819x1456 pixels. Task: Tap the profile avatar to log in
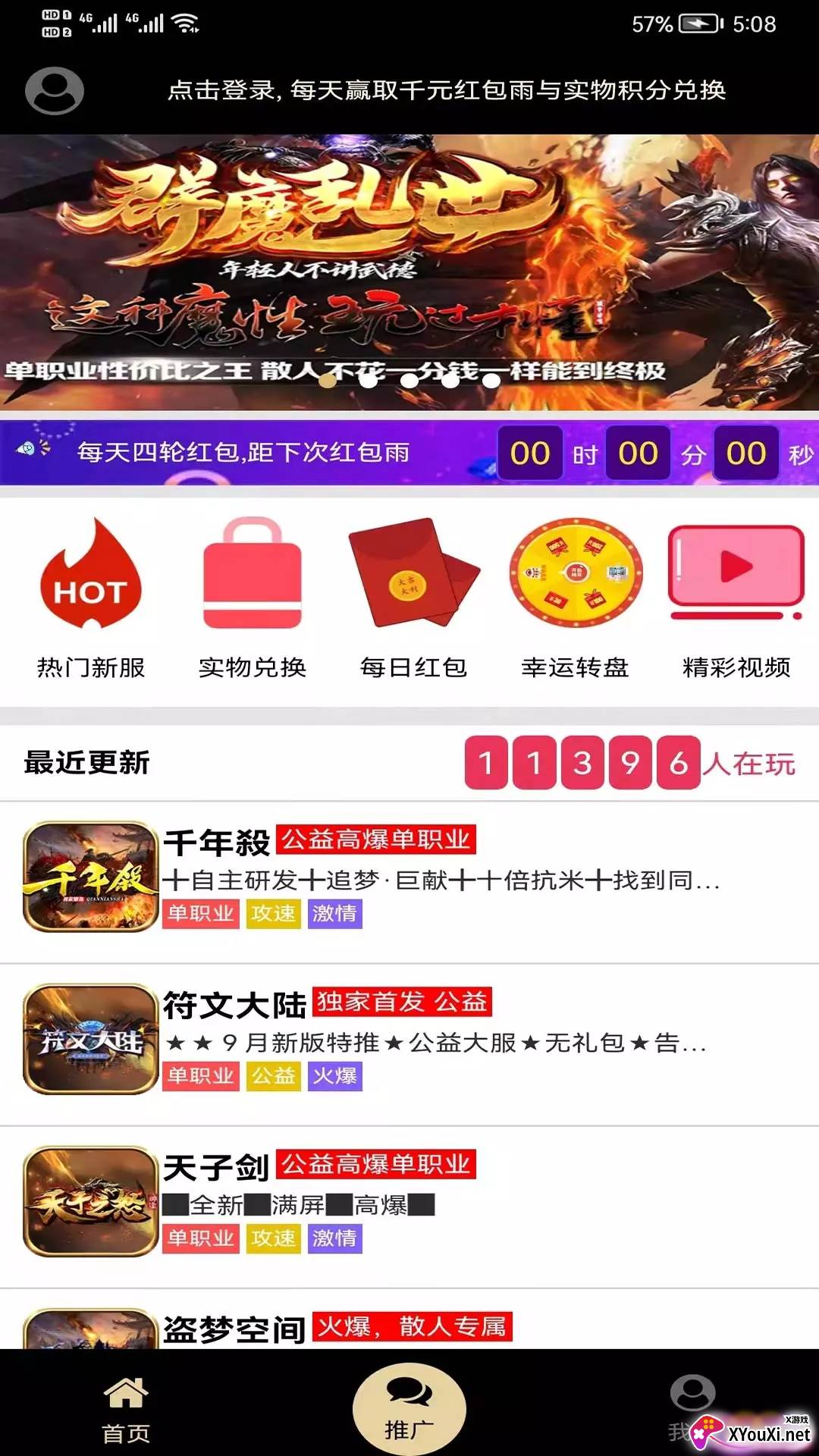[x=55, y=91]
